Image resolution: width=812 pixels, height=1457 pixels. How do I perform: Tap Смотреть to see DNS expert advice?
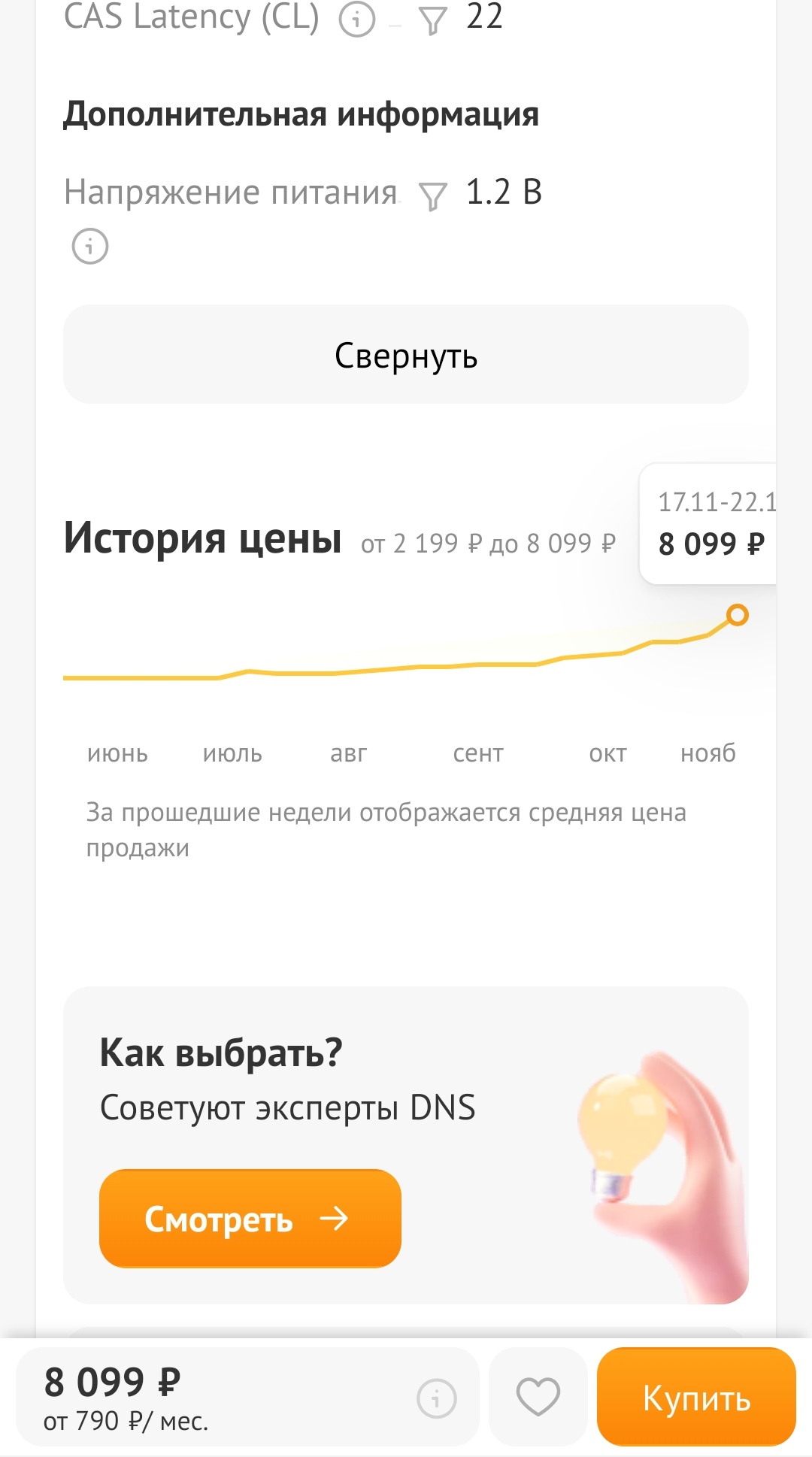(250, 1219)
